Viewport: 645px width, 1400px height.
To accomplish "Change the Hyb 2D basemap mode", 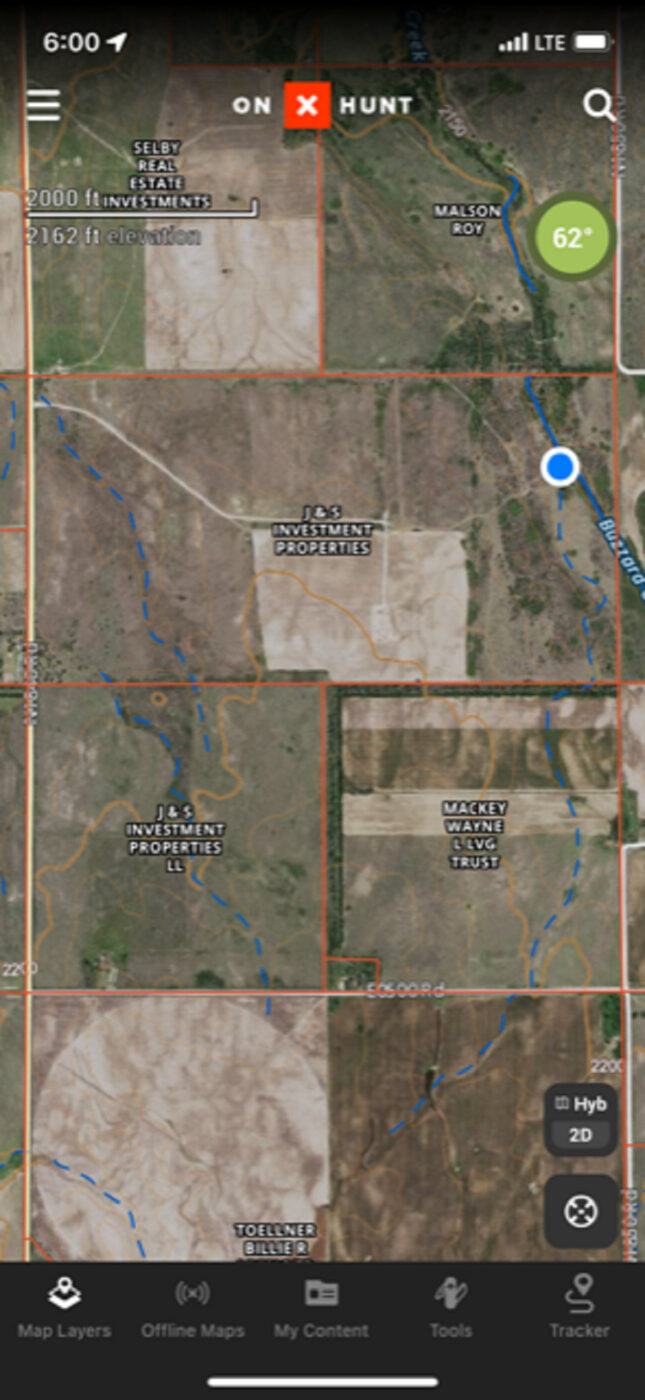I will click(x=581, y=1119).
